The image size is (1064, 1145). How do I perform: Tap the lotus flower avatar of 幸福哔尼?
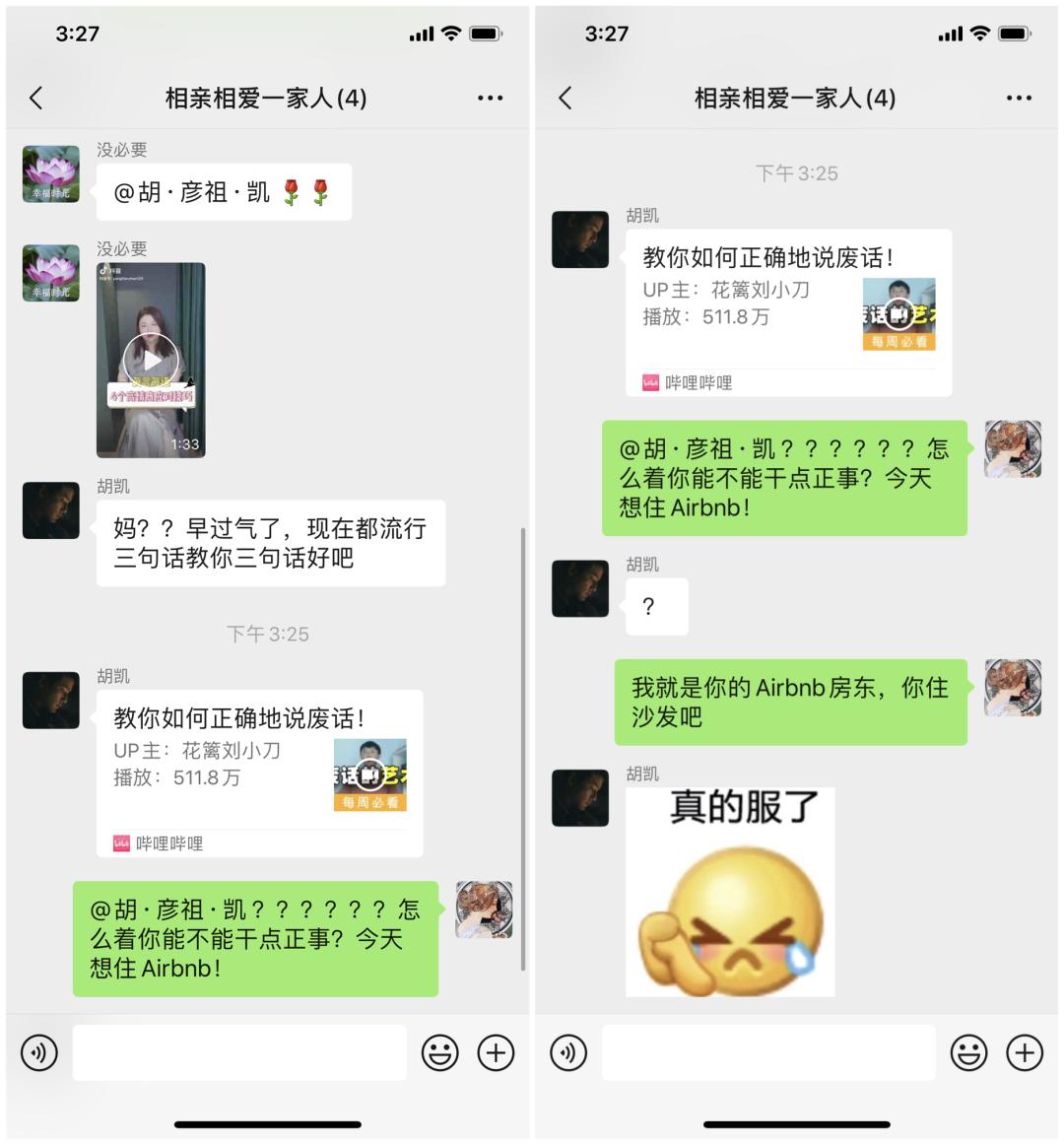[51, 174]
